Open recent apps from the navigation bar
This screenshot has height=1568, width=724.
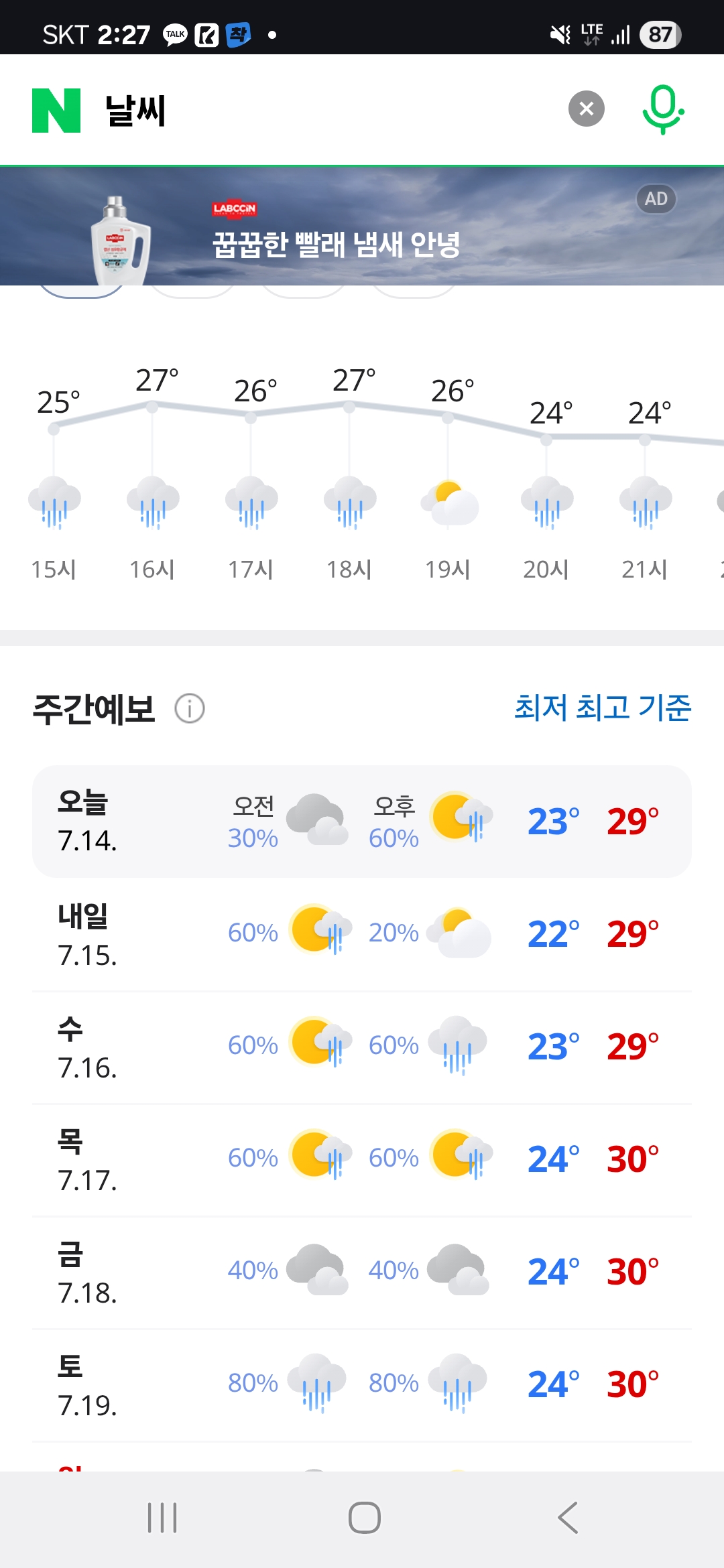tap(162, 1518)
